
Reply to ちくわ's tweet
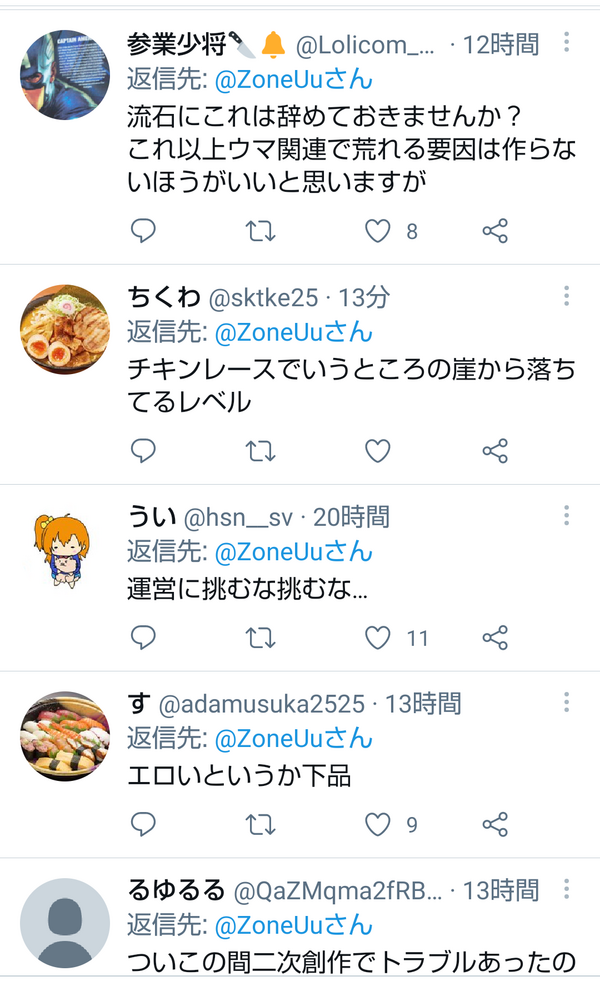pyautogui.click(x=143, y=451)
